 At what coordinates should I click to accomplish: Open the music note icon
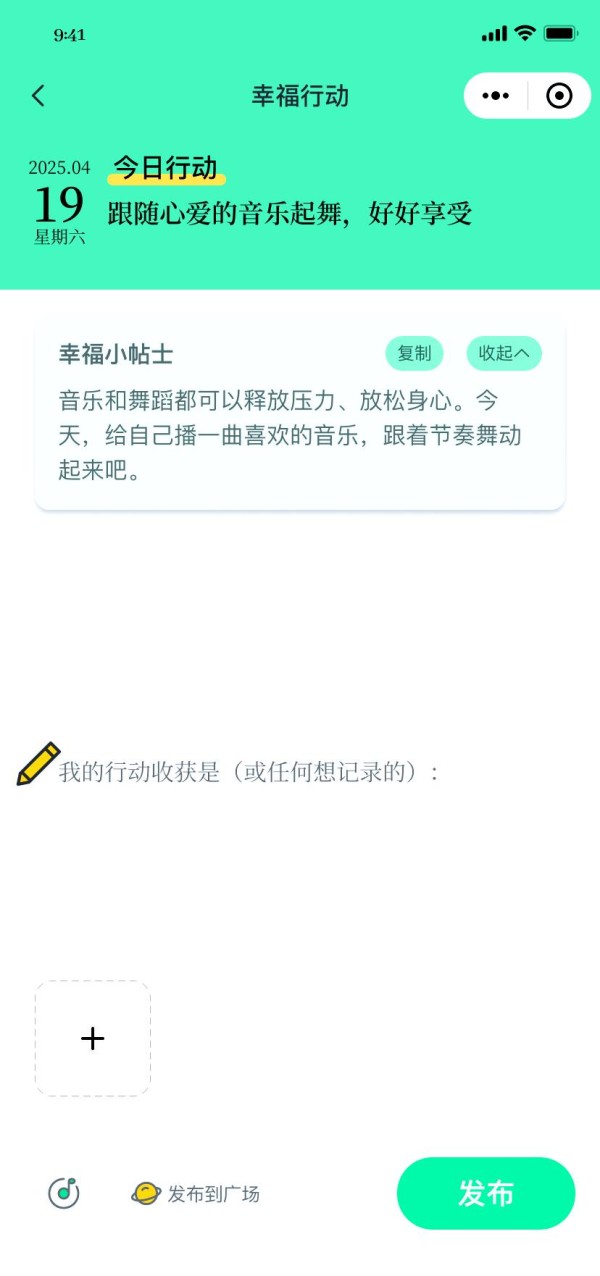click(64, 1192)
